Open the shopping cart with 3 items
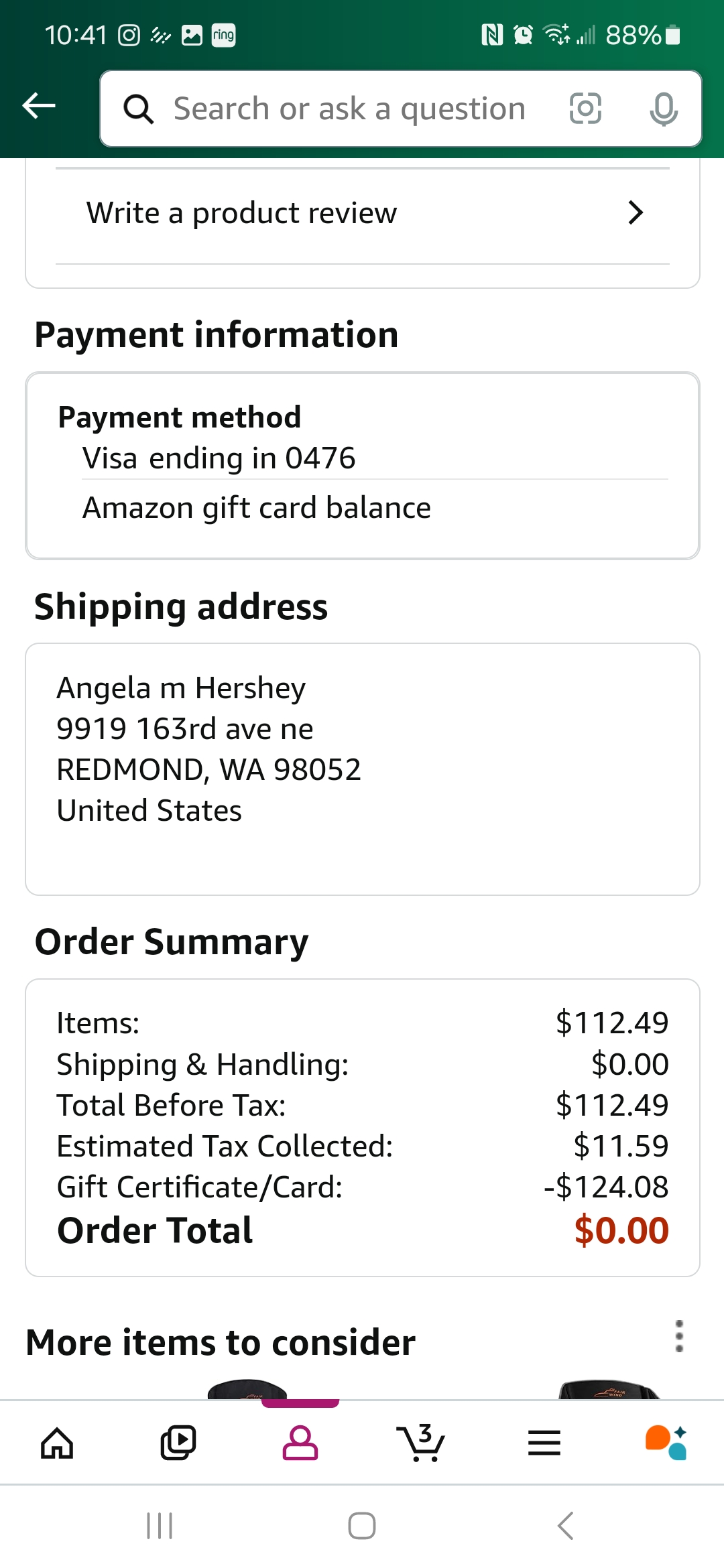Screen dimensions: 724x1568 pos(421,1443)
